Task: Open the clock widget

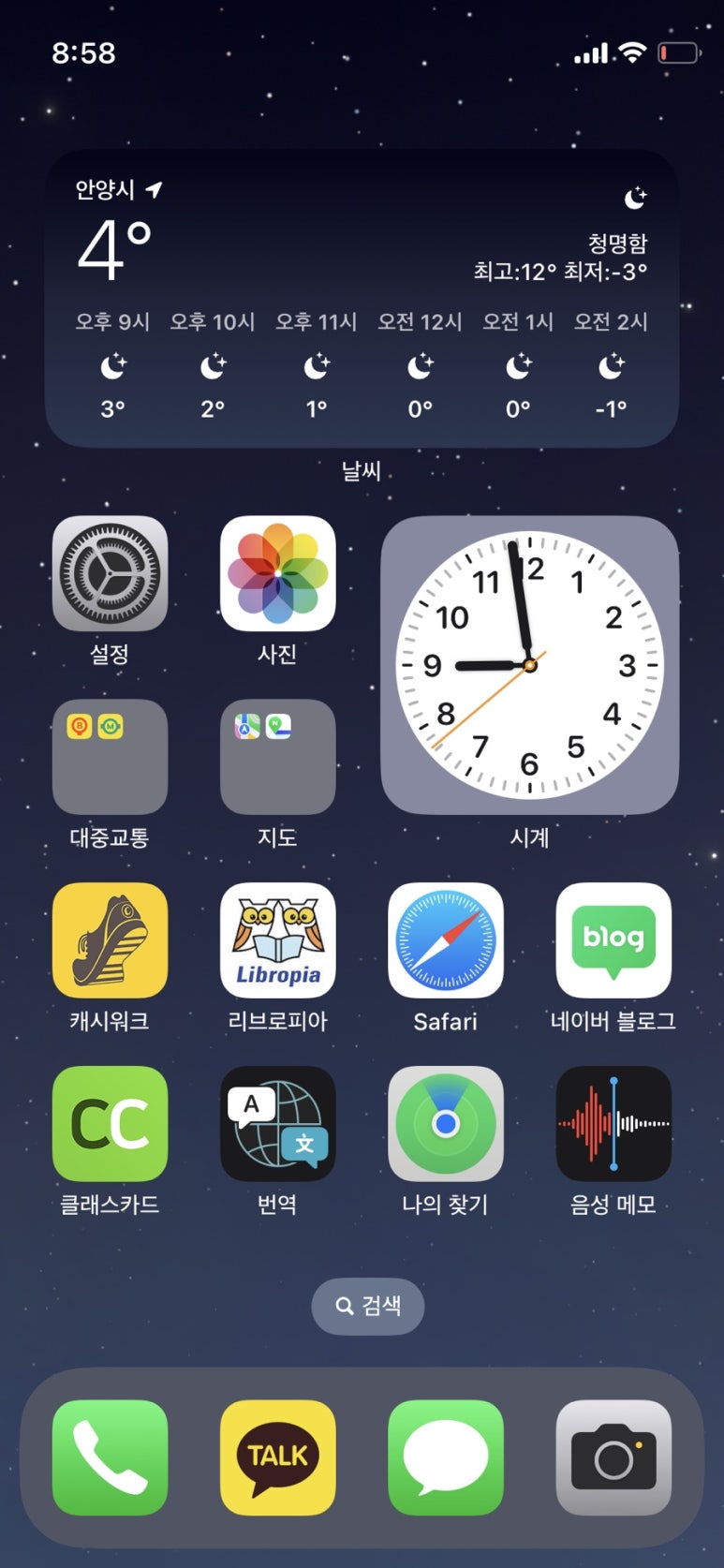Action: pos(529,665)
